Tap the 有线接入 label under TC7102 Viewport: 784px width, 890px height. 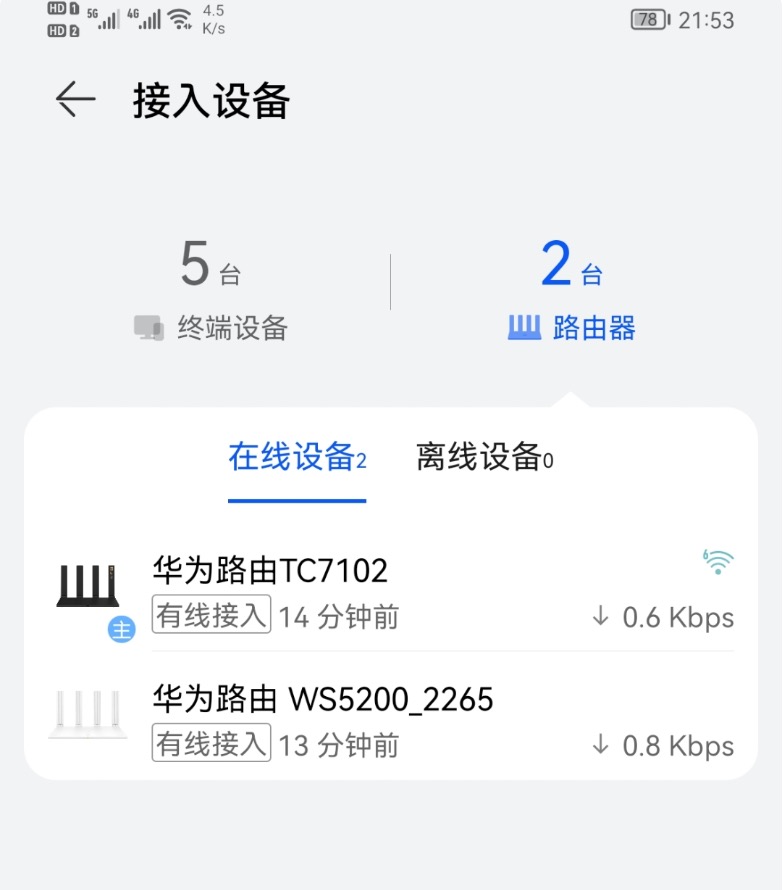point(210,618)
